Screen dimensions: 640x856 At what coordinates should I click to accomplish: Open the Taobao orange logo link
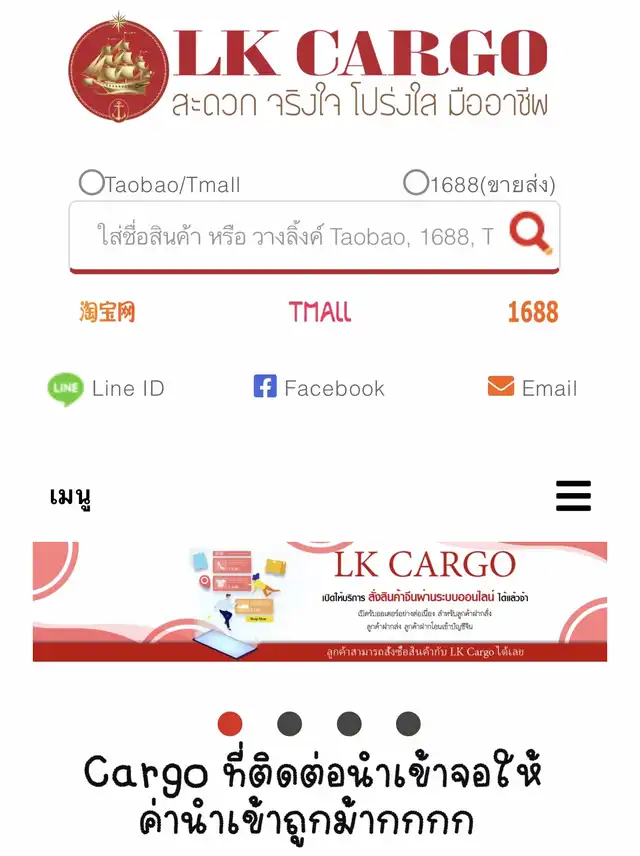point(107,311)
